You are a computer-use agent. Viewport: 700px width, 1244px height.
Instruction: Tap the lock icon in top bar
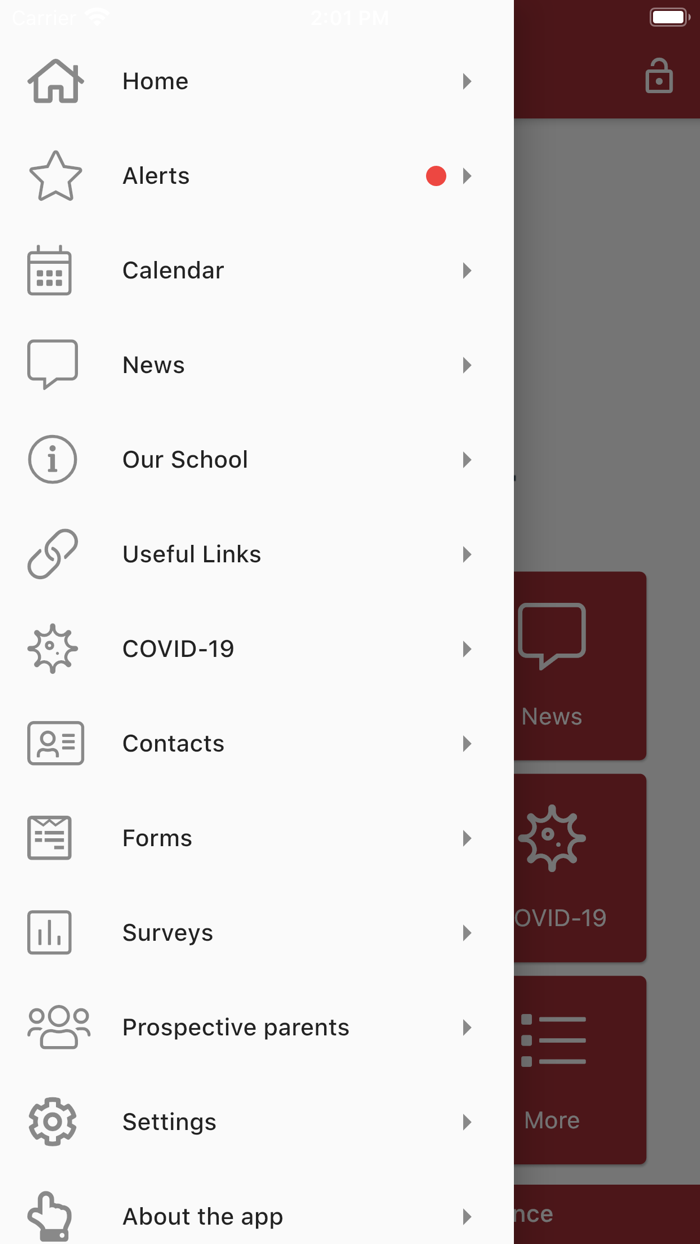tap(659, 76)
